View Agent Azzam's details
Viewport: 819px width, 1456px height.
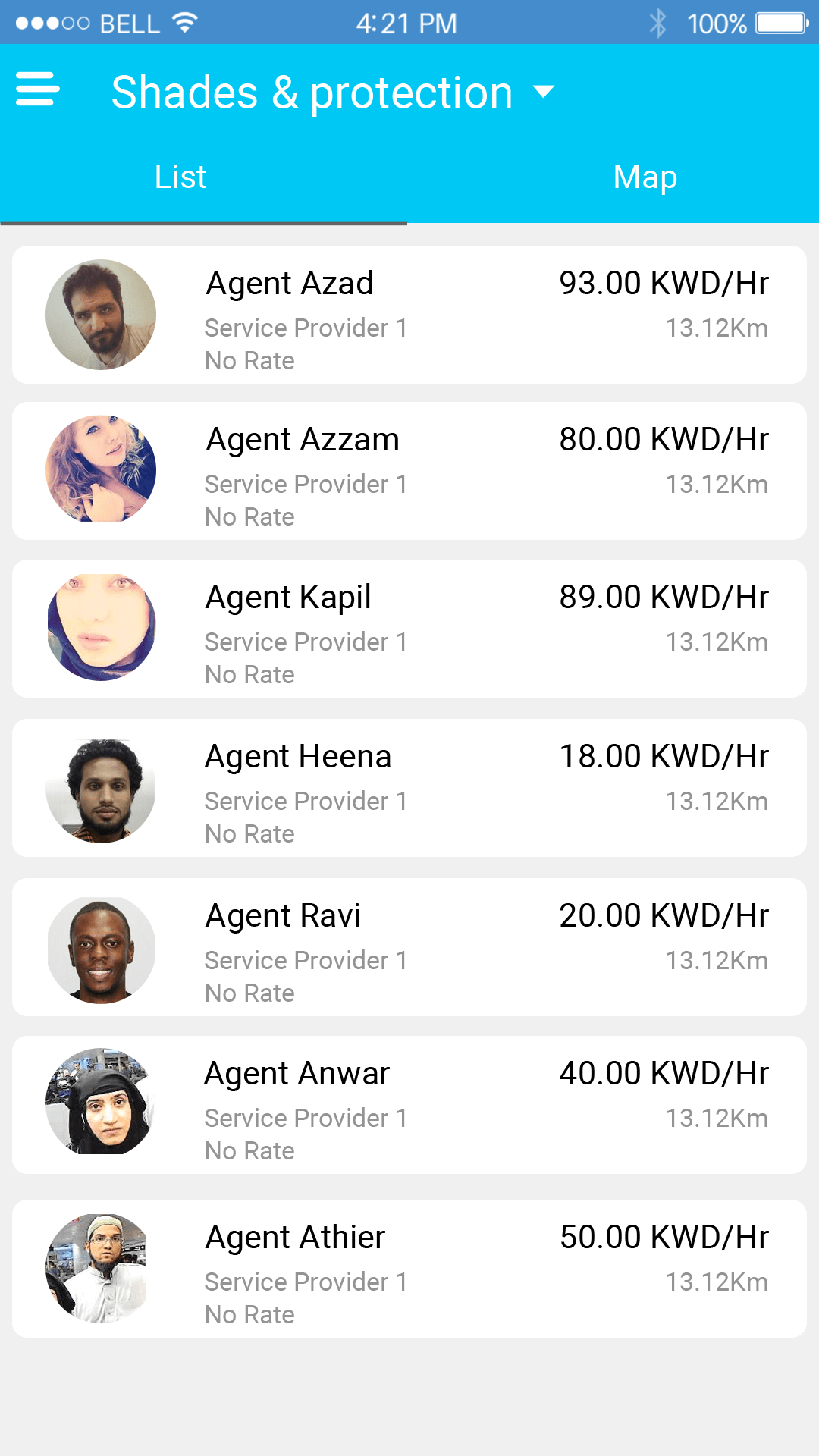[409, 471]
